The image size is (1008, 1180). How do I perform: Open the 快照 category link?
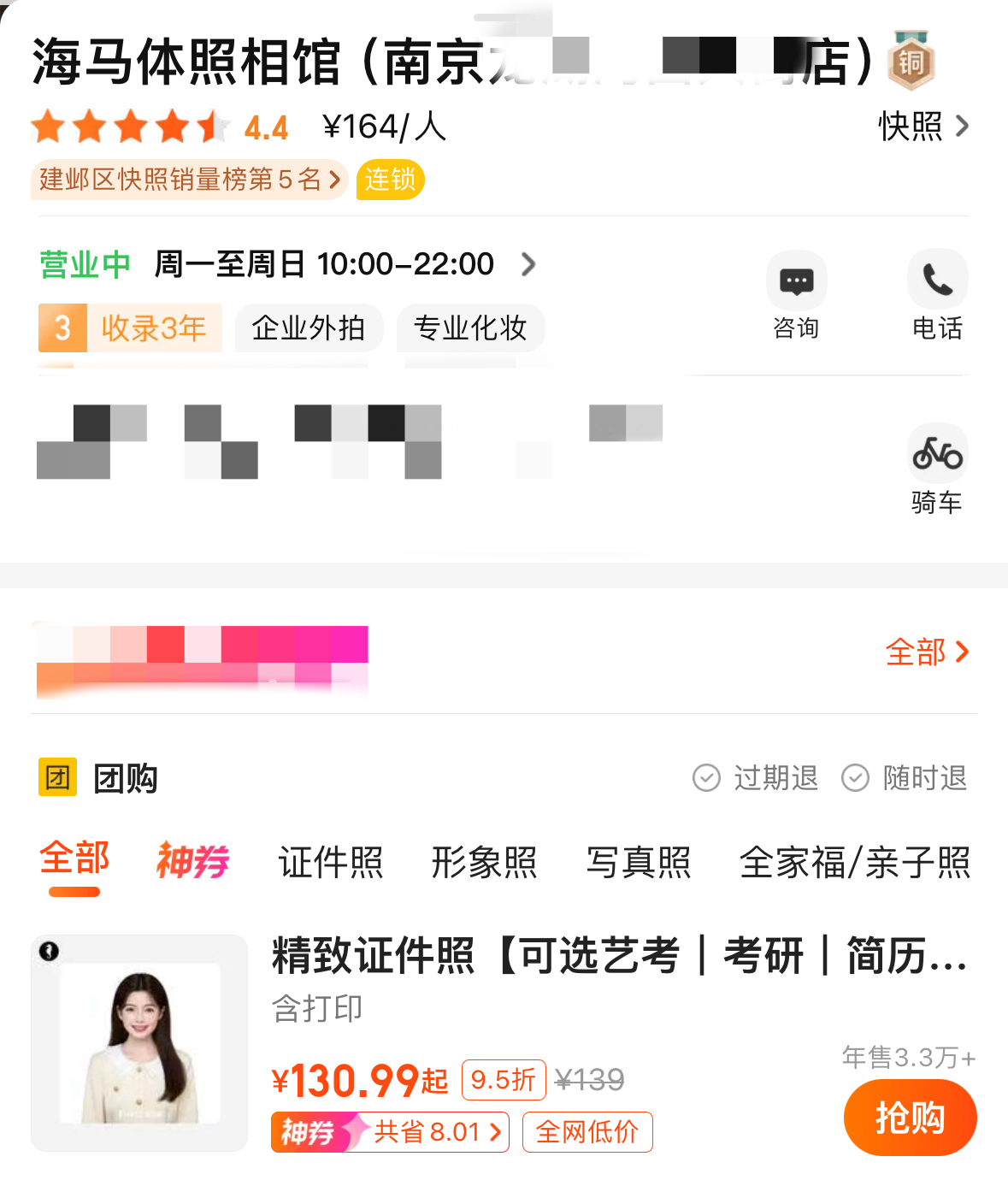[923, 127]
